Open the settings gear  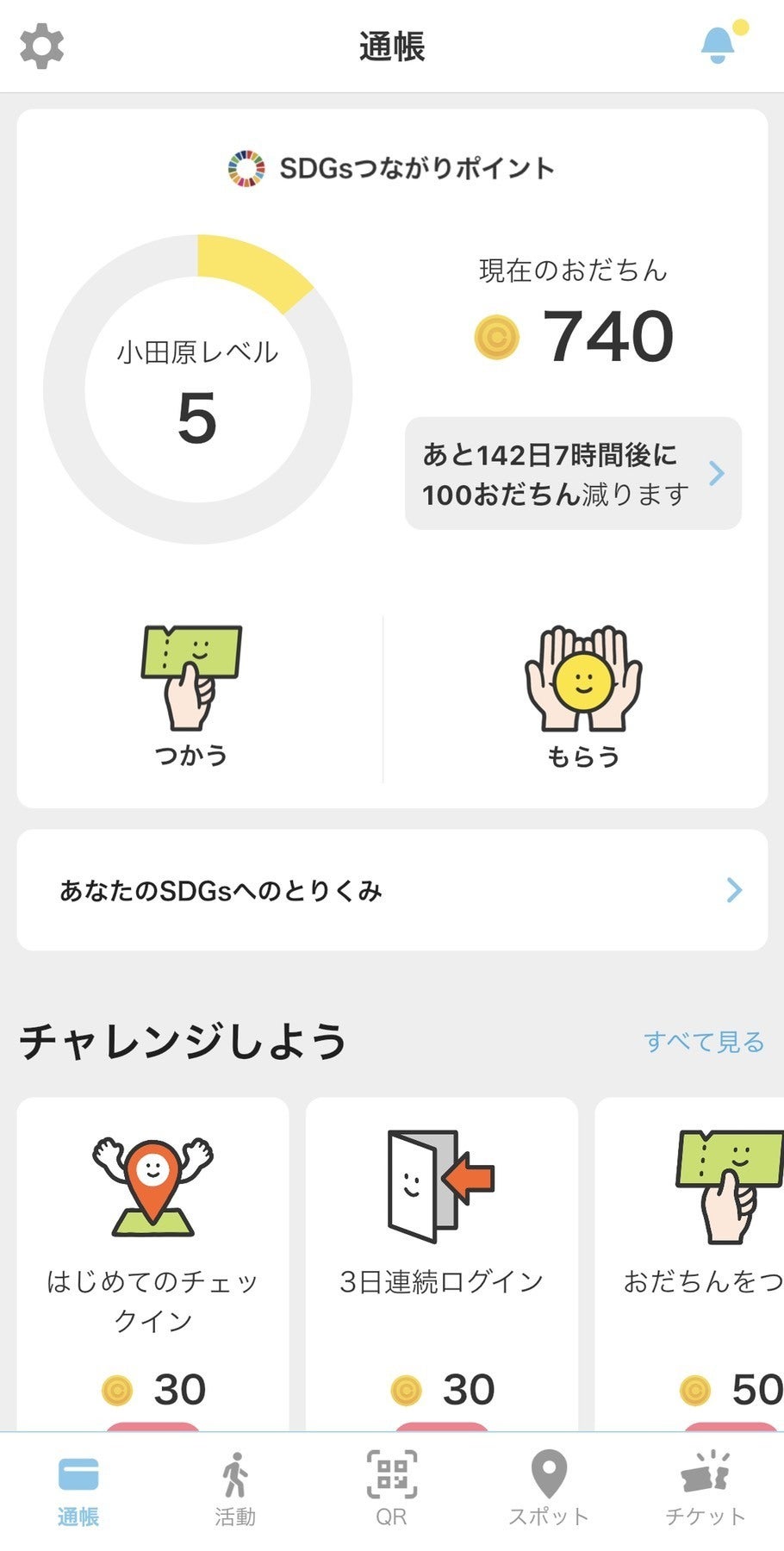(41, 47)
